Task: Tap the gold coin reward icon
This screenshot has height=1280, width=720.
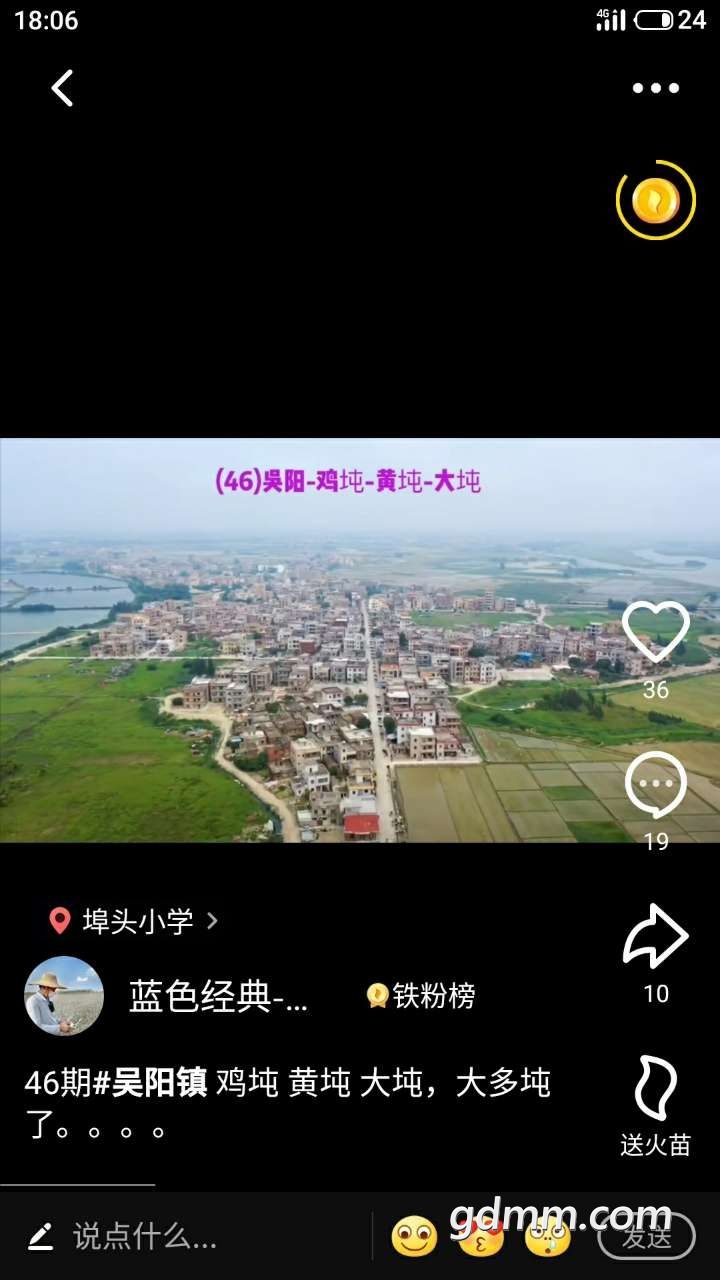Action: pos(655,201)
